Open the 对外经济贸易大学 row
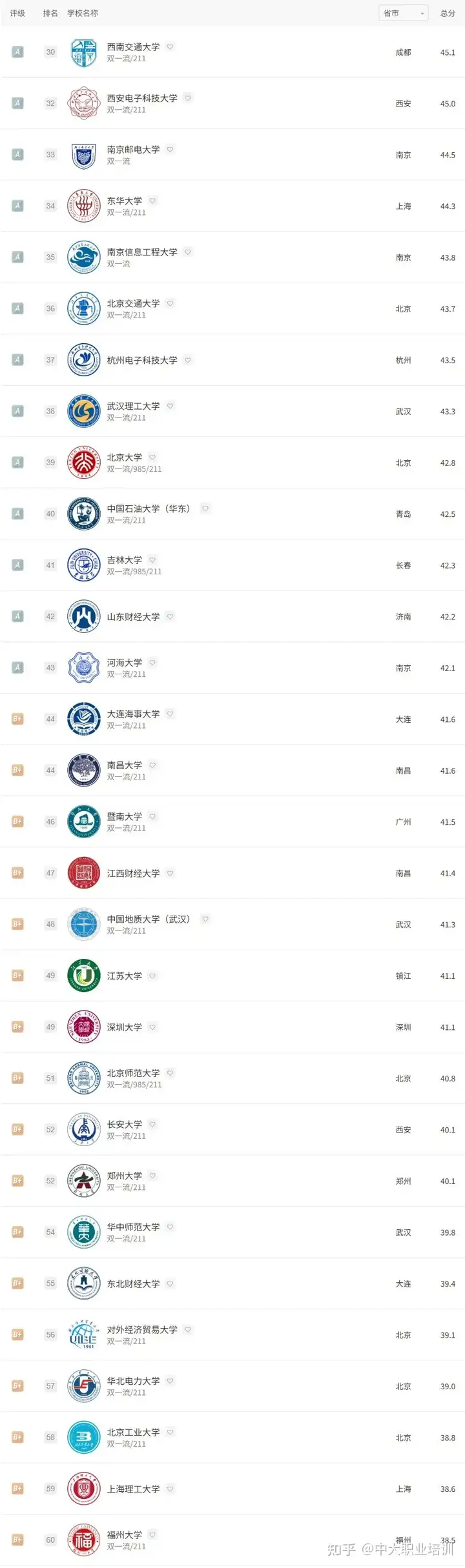 click(x=232, y=1335)
